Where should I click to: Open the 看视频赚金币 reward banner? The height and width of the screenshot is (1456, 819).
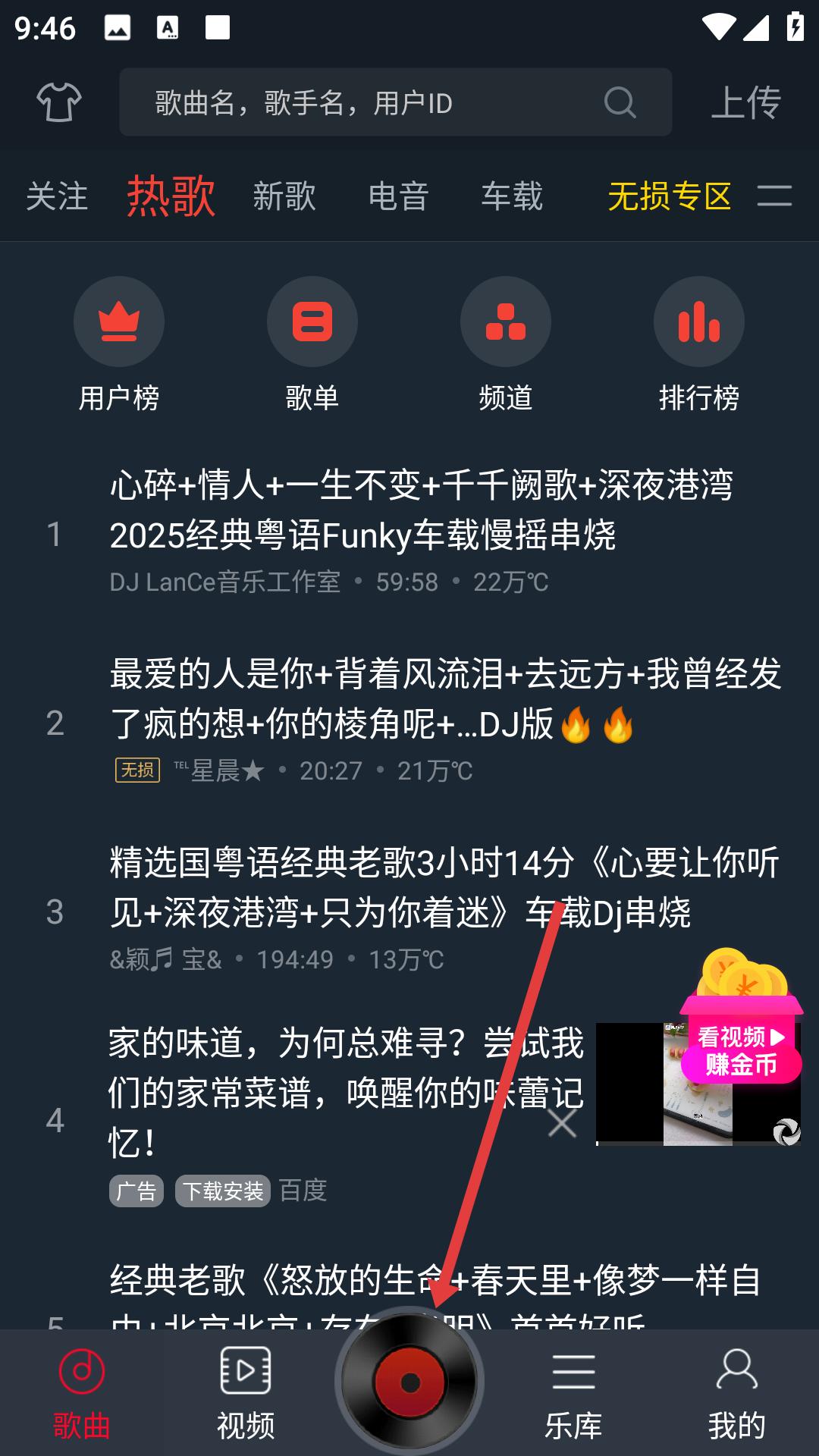pos(742,1050)
